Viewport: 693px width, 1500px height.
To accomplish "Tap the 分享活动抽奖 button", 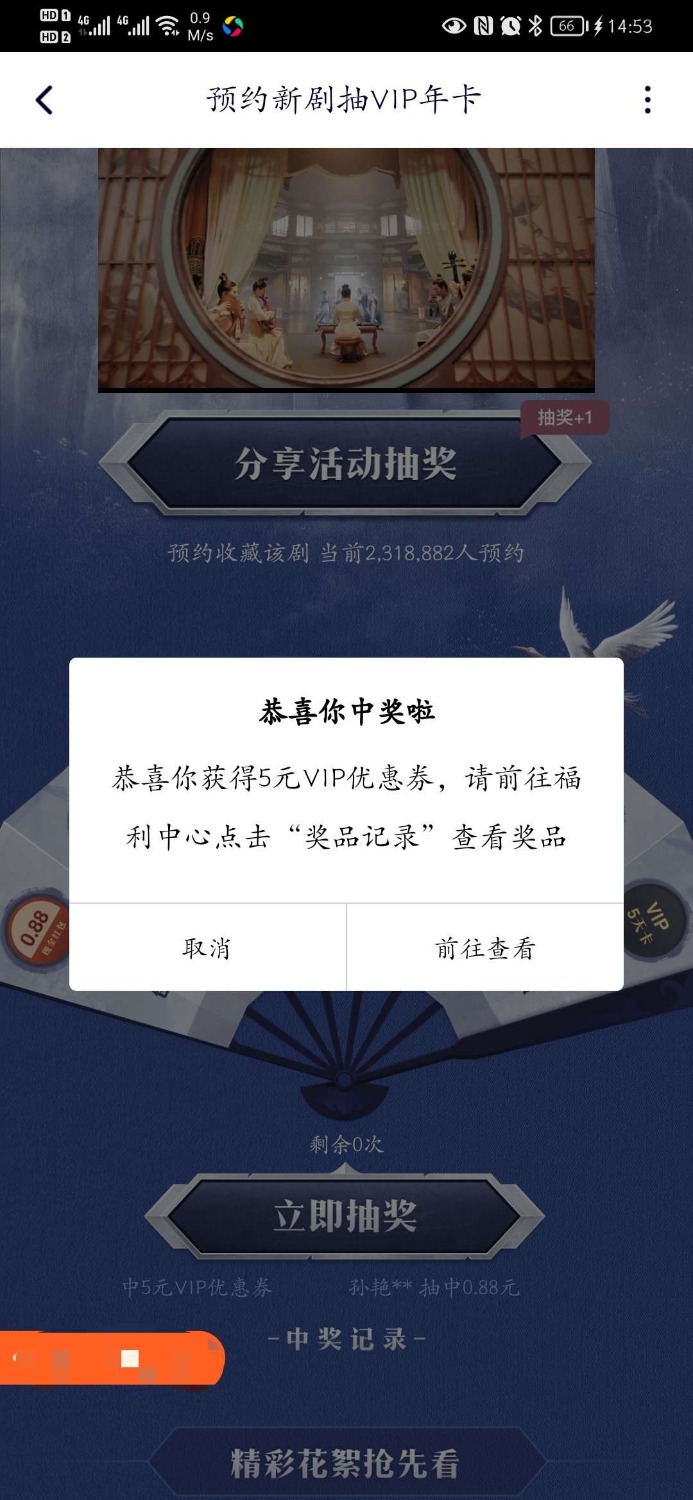I will point(345,464).
